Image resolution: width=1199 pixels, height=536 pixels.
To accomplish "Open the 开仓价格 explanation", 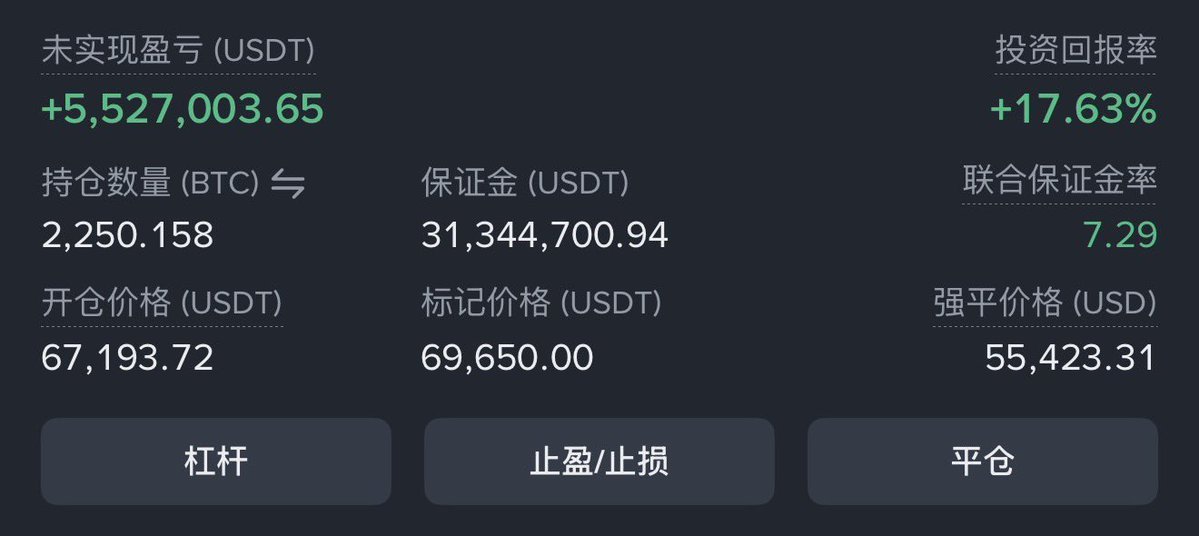I will 161,303.
